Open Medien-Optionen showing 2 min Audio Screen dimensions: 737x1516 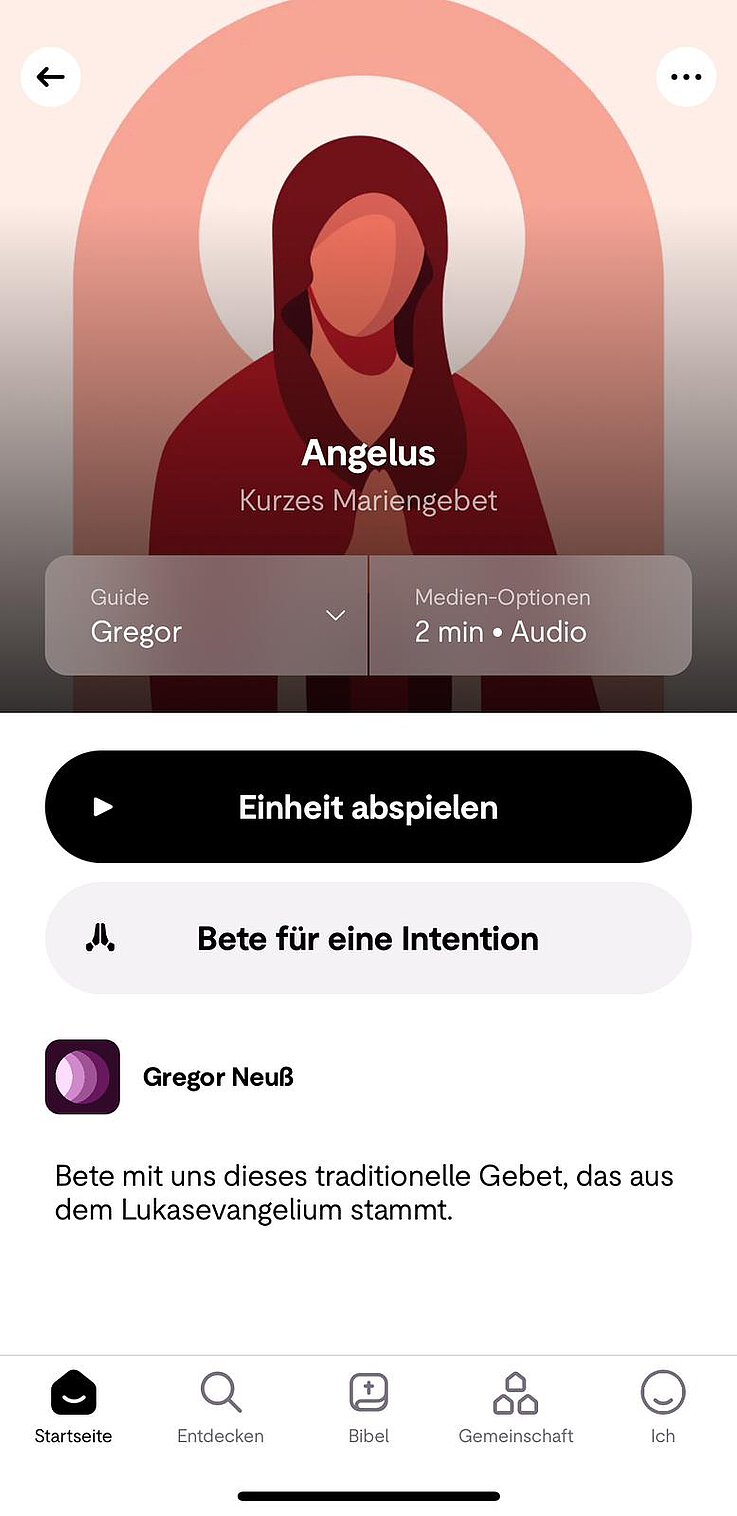(530, 616)
